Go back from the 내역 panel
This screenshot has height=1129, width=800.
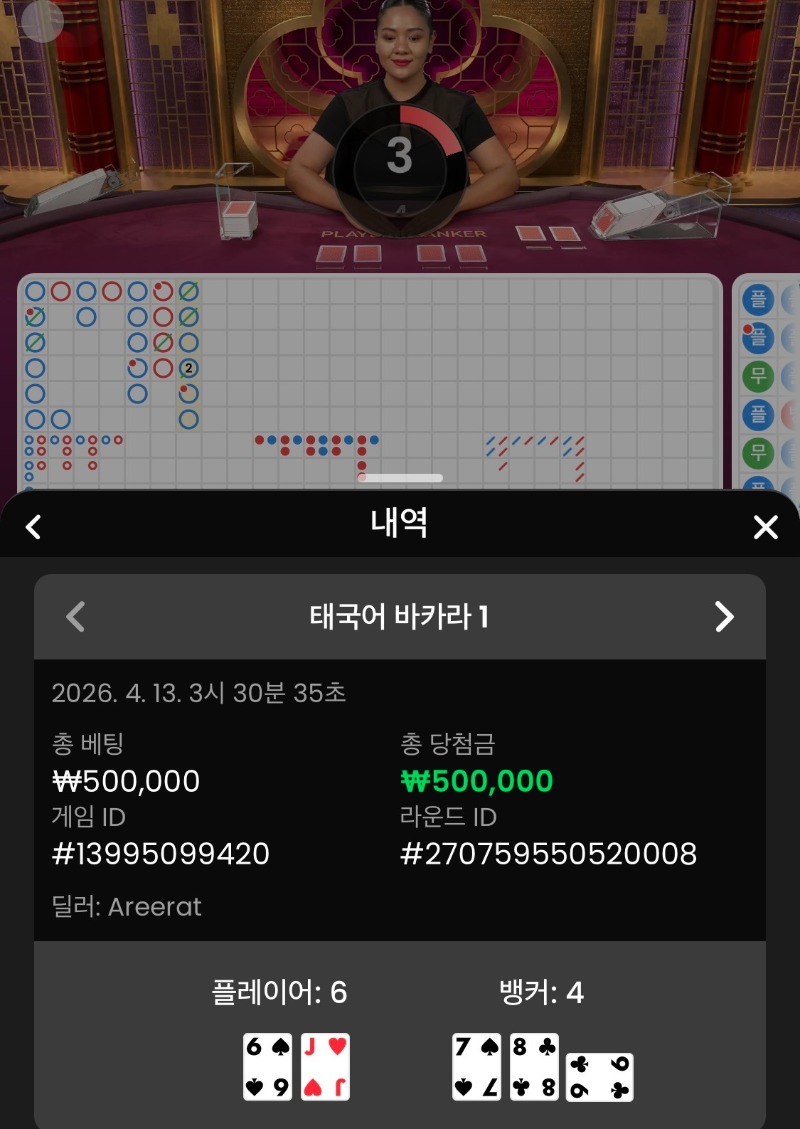coord(33,527)
